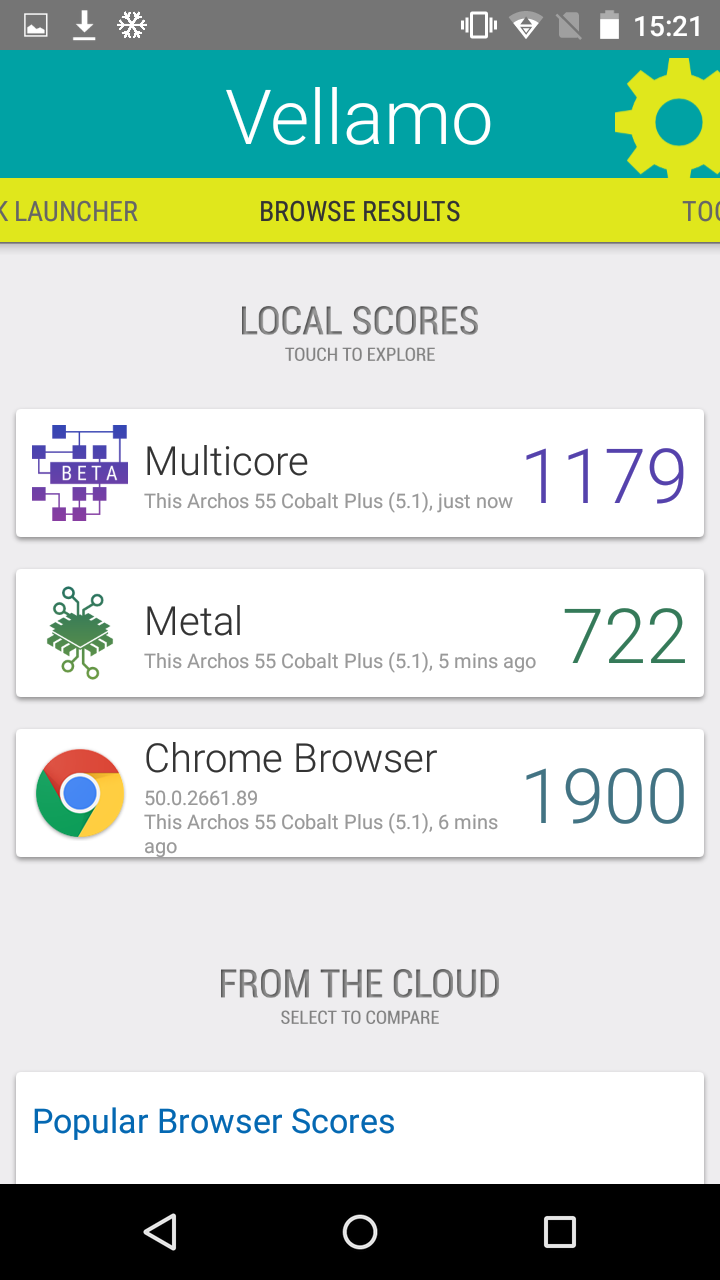View Chrome Browser score details
Viewport: 720px width, 1280px height.
click(360, 793)
